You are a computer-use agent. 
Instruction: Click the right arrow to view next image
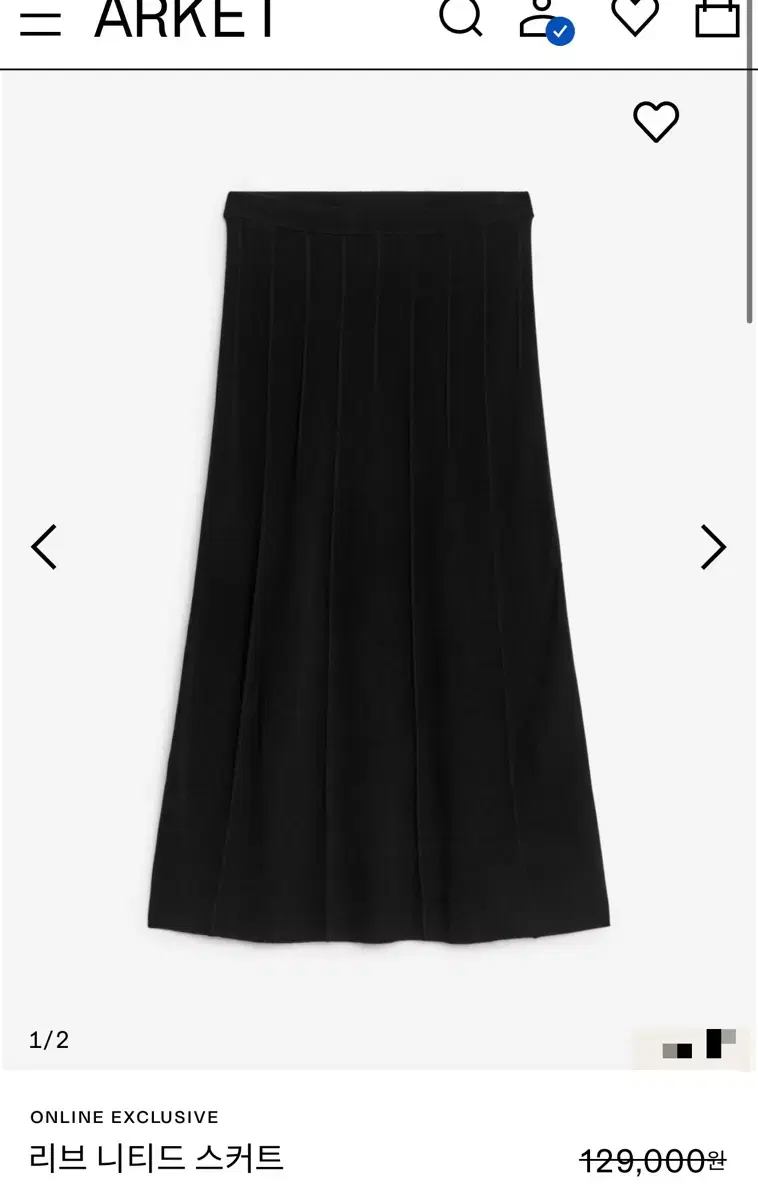pyautogui.click(x=713, y=547)
